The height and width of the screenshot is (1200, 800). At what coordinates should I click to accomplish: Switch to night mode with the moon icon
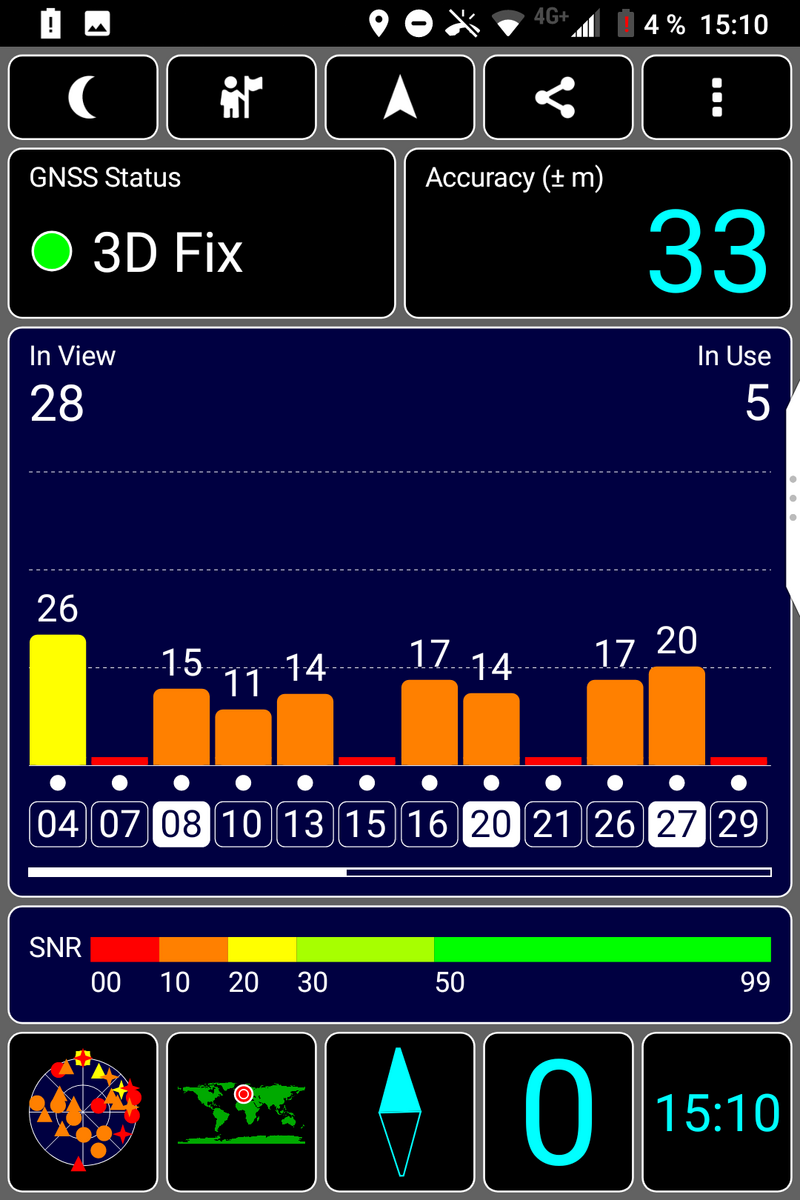[x=83, y=97]
